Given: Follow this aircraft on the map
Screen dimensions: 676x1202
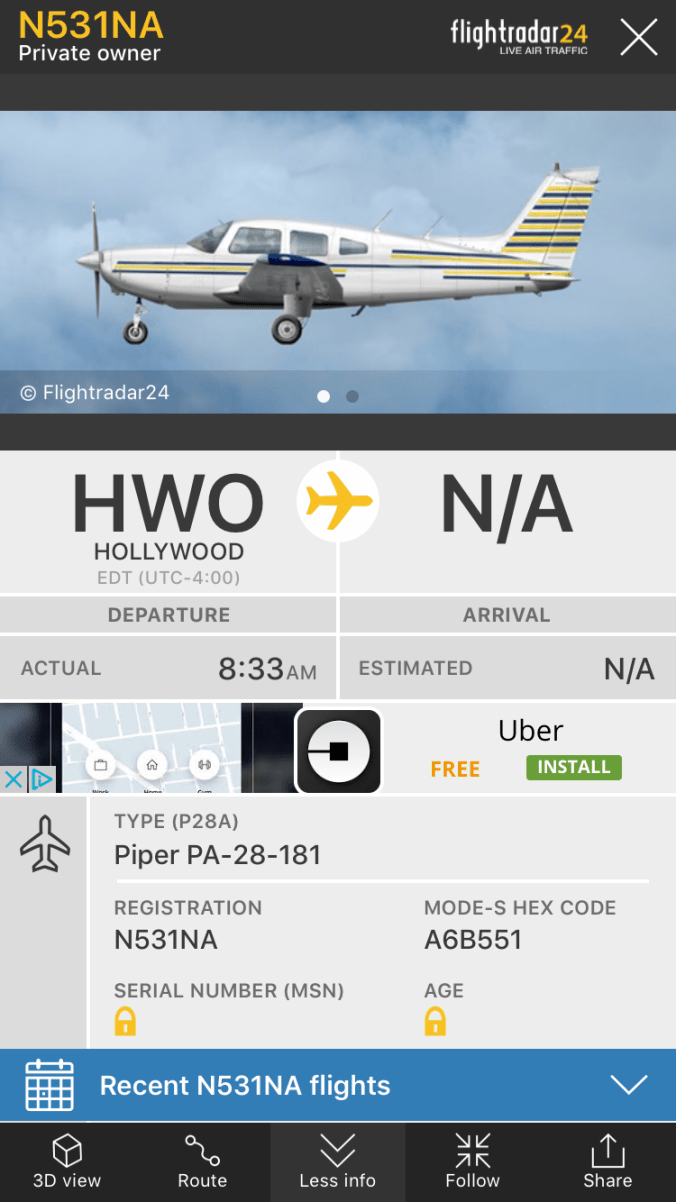Looking at the screenshot, I should pyautogui.click(x=472, y=1162).
